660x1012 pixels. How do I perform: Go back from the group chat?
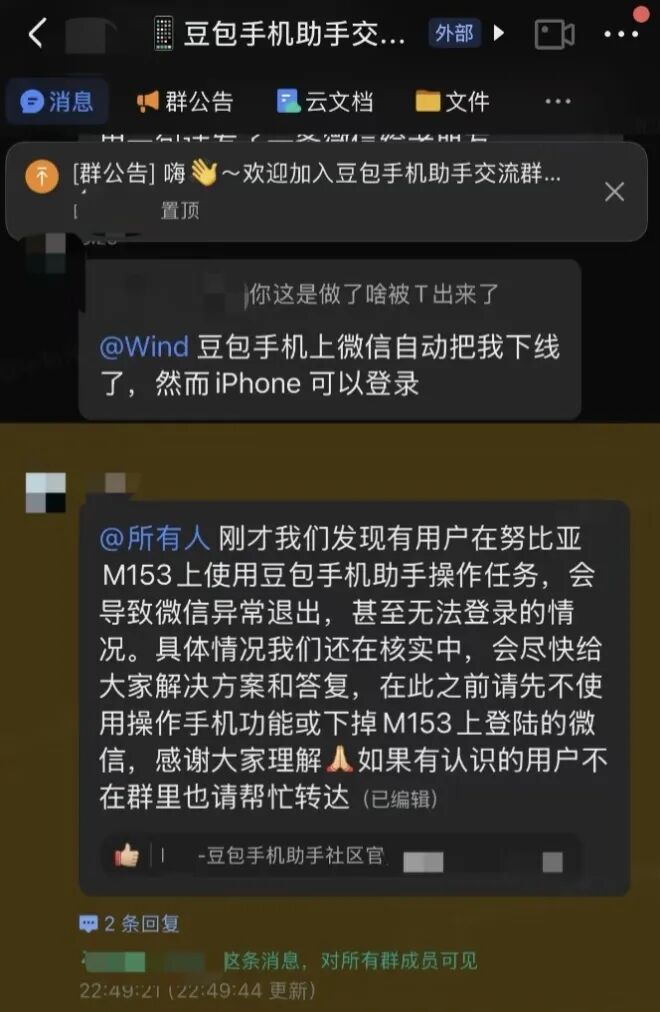pos(36,33)
